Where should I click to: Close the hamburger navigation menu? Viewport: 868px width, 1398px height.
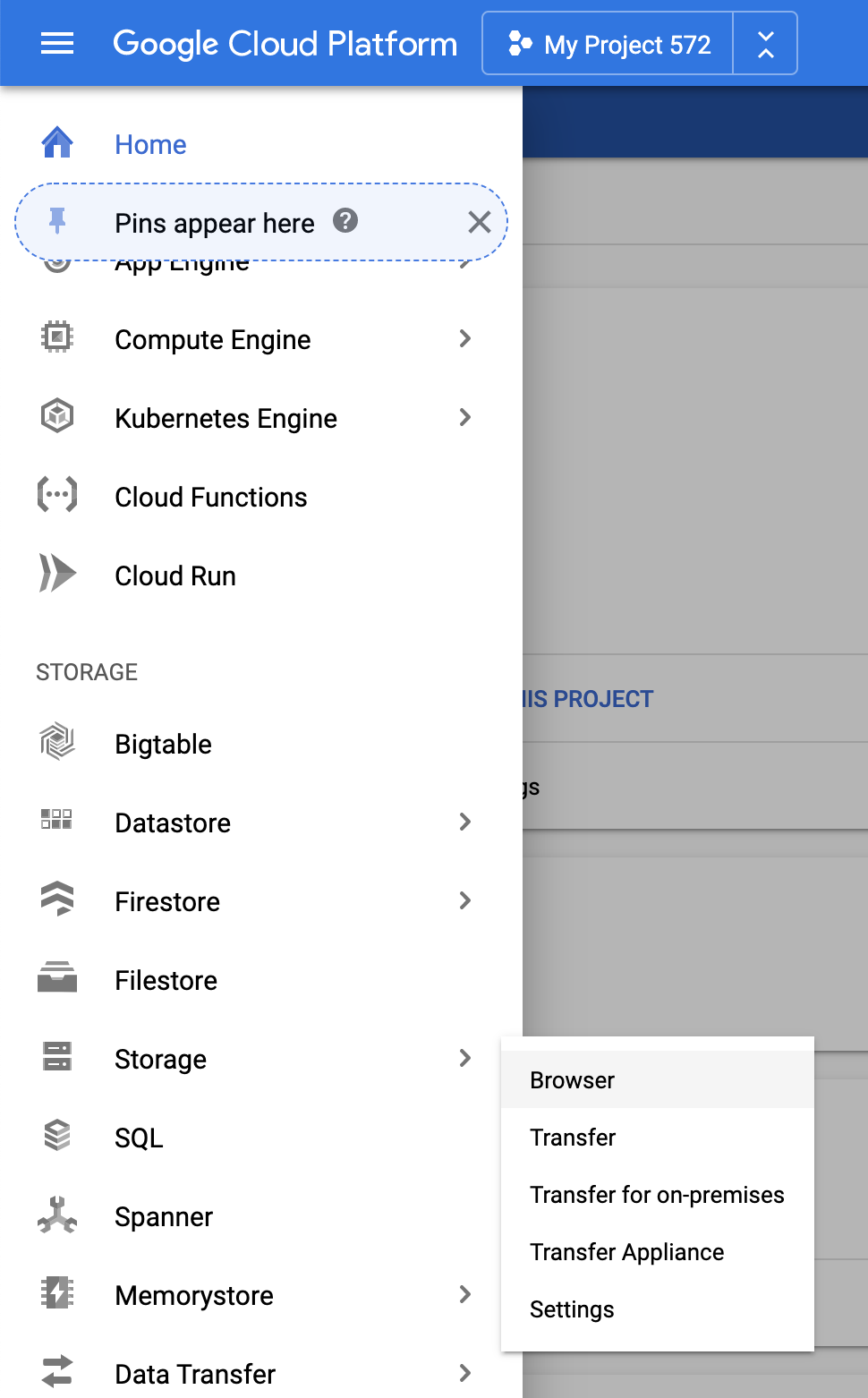[x=57, y=43]
